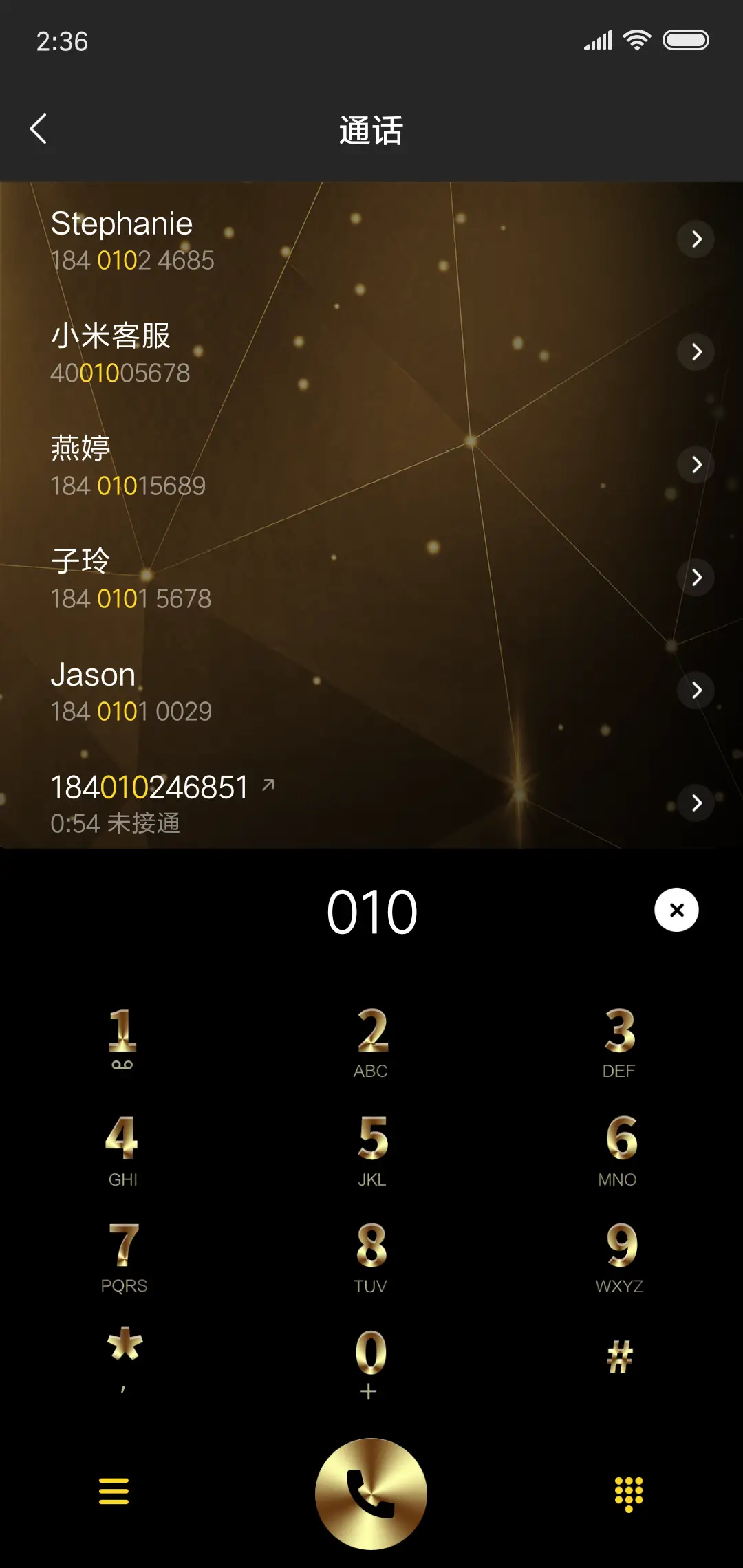Image resolution: width=743 pixels, height=1568 pixels.
Task: Open details for 小米客服 entry
Action: pyautogui.click(x=696, y=352)
